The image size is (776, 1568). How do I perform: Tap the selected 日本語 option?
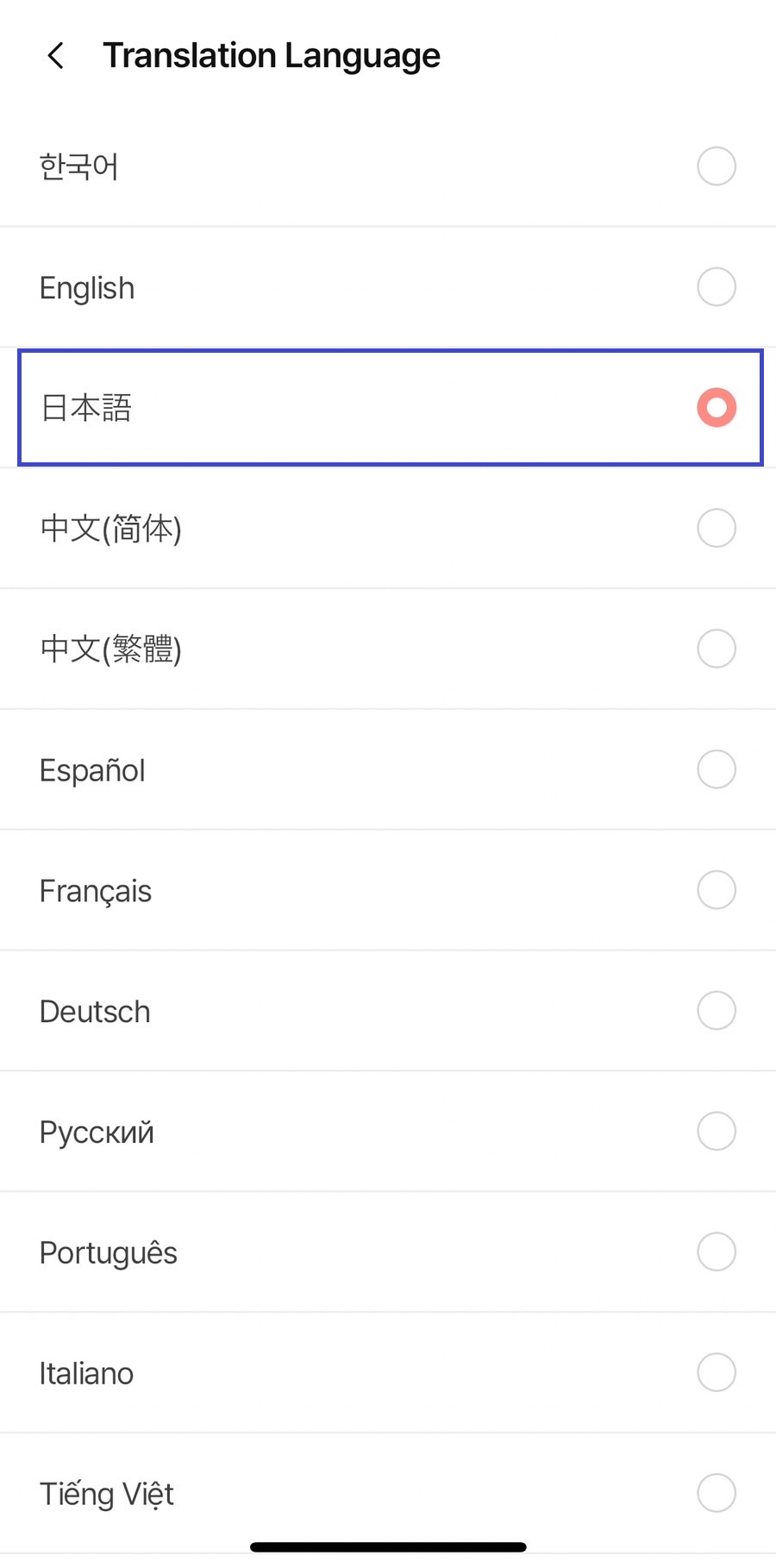[x=388, y=408]
